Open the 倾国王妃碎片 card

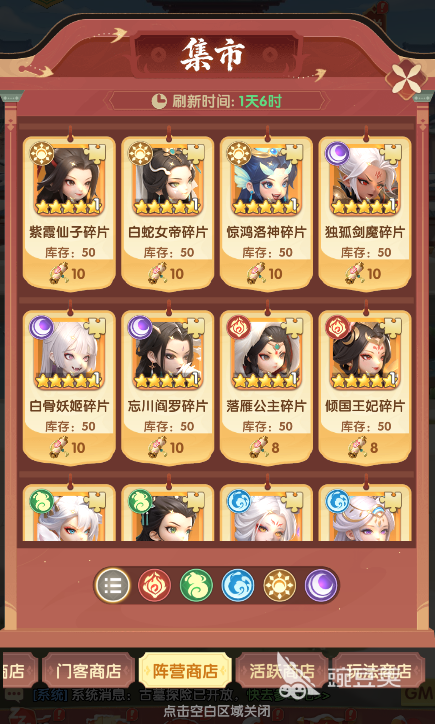(365, 387)
